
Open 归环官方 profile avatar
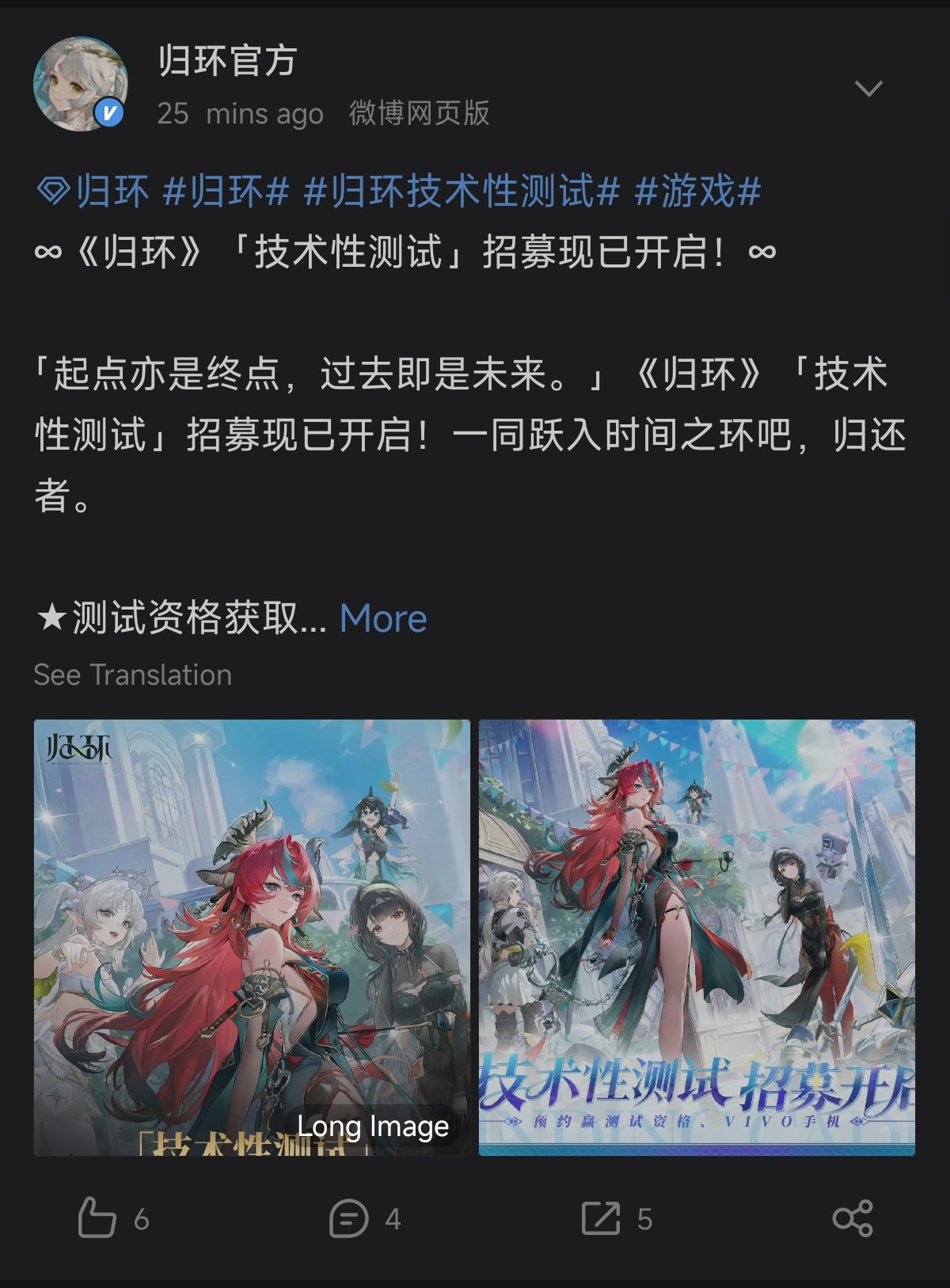(x=80, y=84)
